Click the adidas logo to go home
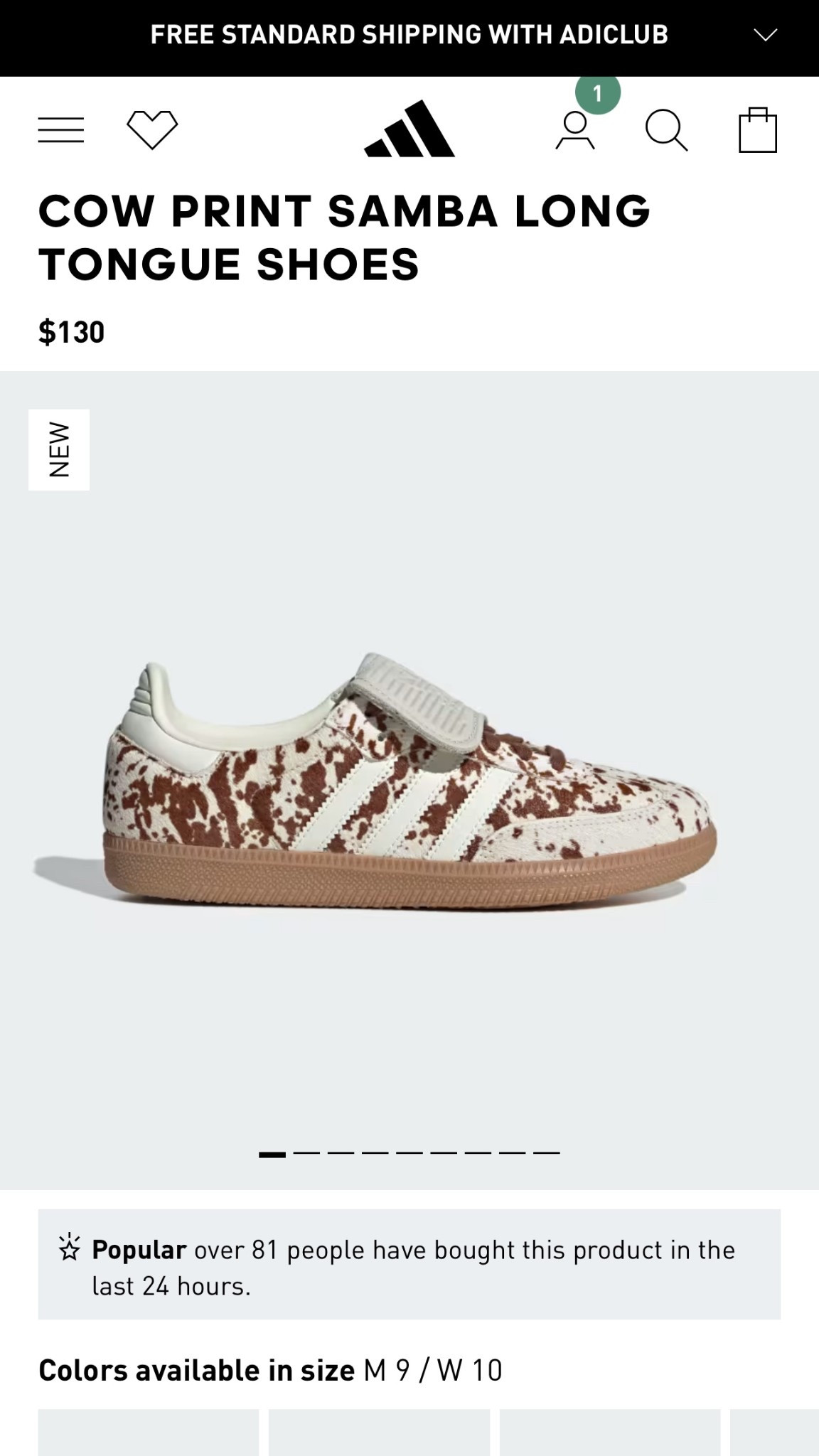Viewport: 819px width, 1456px height. 409,131
